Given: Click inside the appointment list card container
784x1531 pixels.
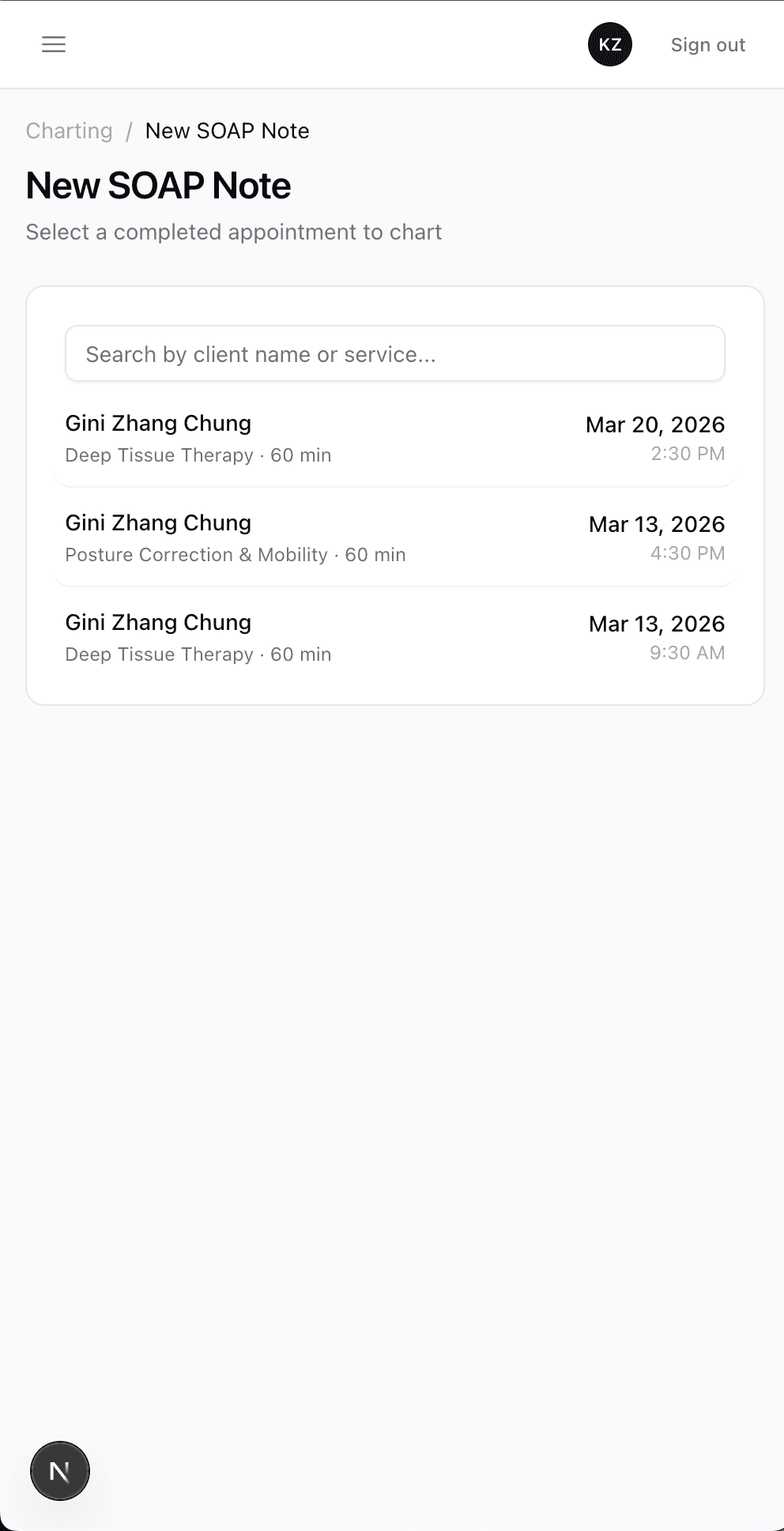Looking at the screenshot, I should [394, 490].
